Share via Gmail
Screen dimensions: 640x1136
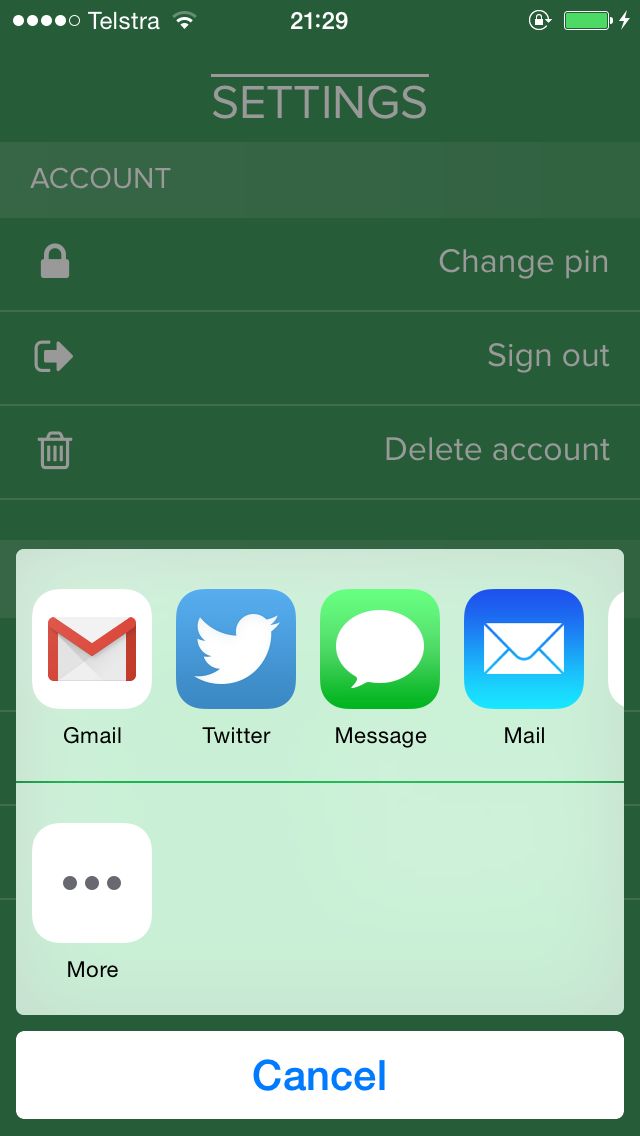92,649
